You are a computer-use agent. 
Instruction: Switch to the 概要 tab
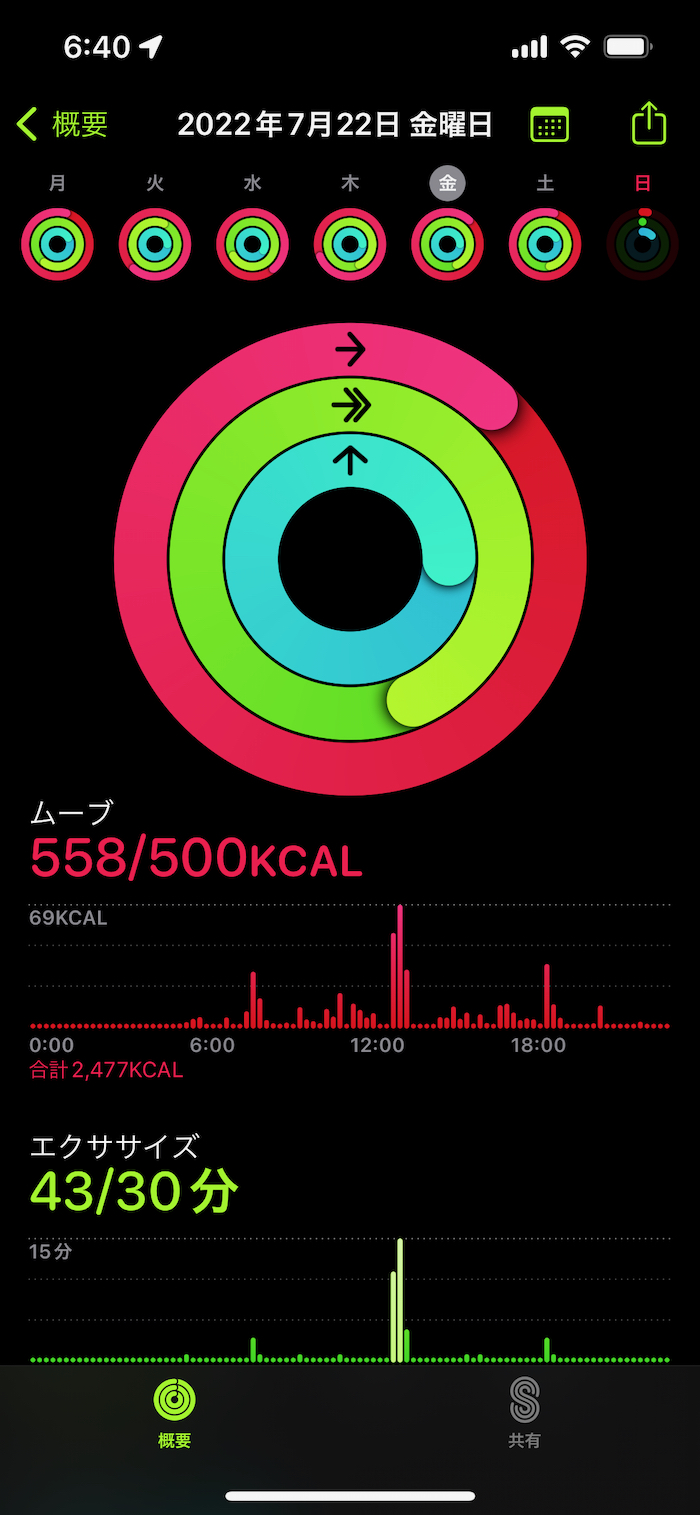click(175, 1412)
